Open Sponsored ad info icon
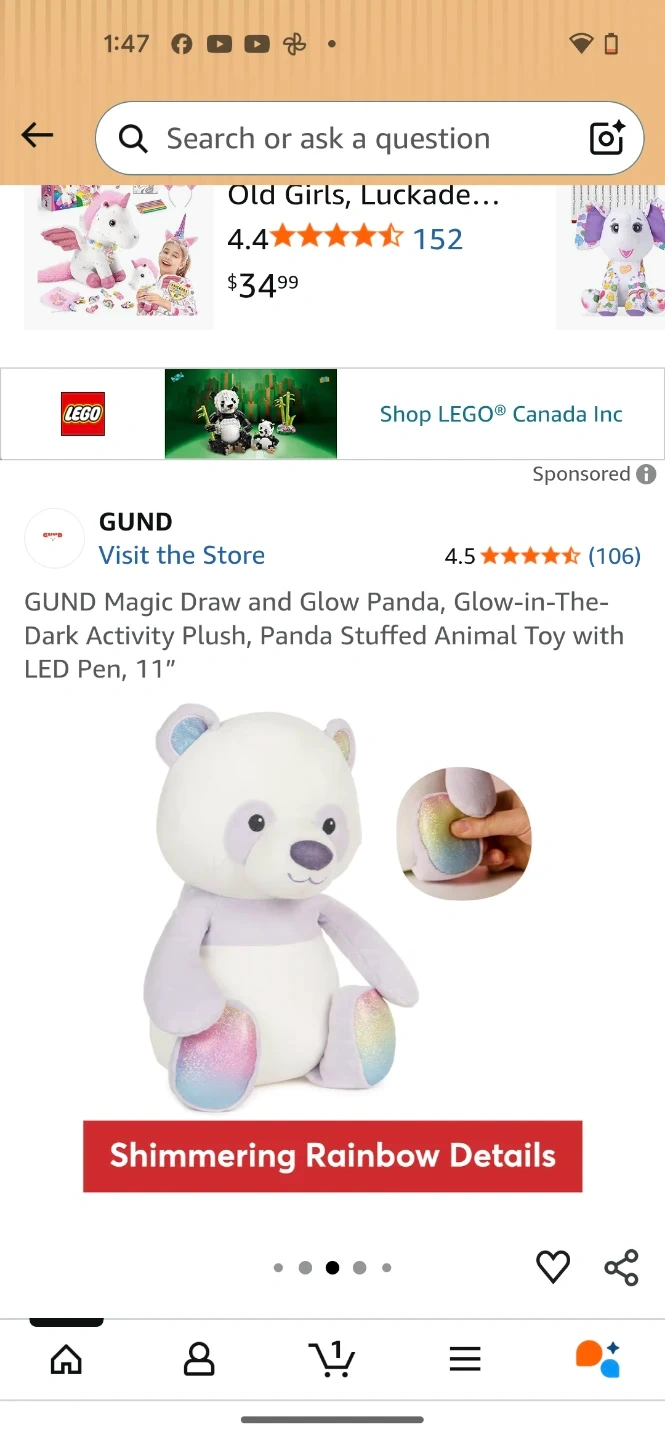The width and height of the screenshot is (665, 1440). tap(647, 474)
